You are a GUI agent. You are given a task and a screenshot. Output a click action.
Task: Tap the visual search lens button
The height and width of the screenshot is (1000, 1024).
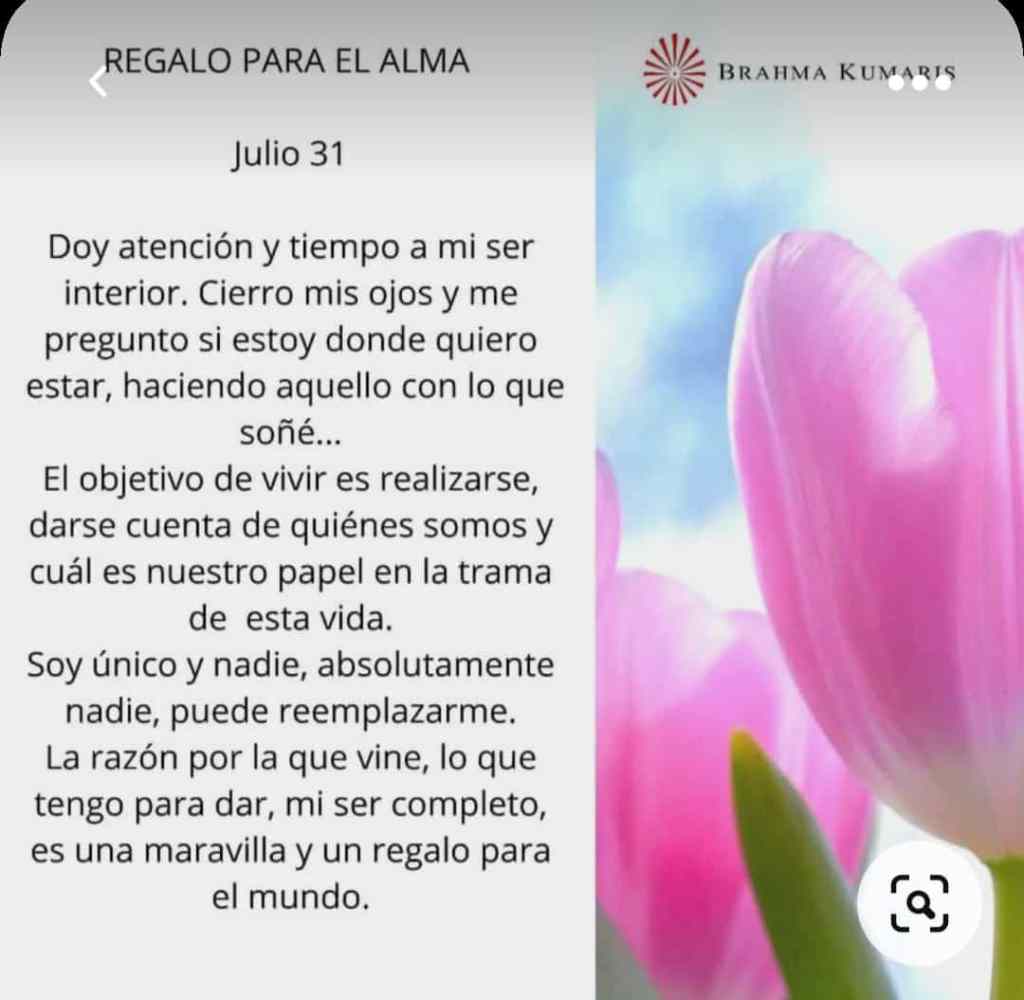pyautogui.click(x=919, y=901)
